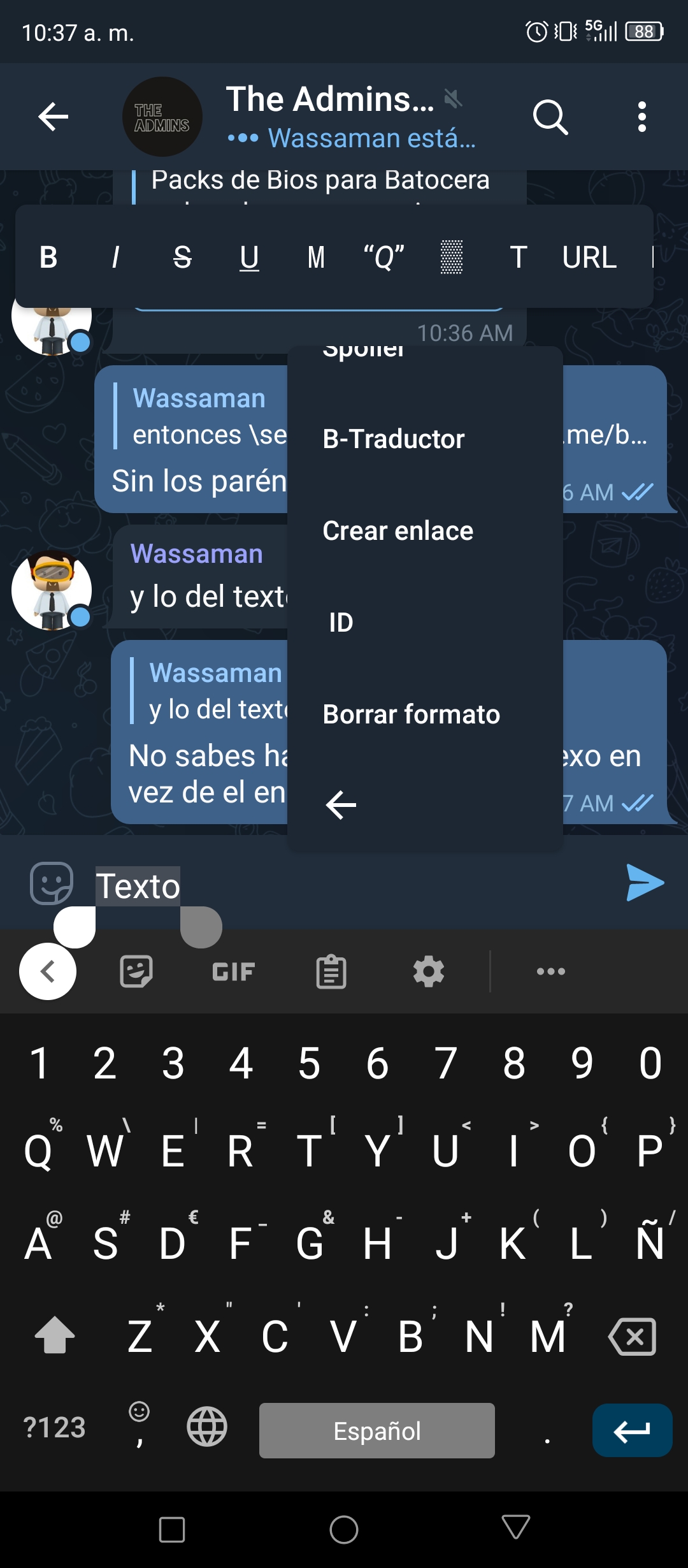Apply bold formatting with B
Screen dimensions: 688x1568
[x=48, y=258]
